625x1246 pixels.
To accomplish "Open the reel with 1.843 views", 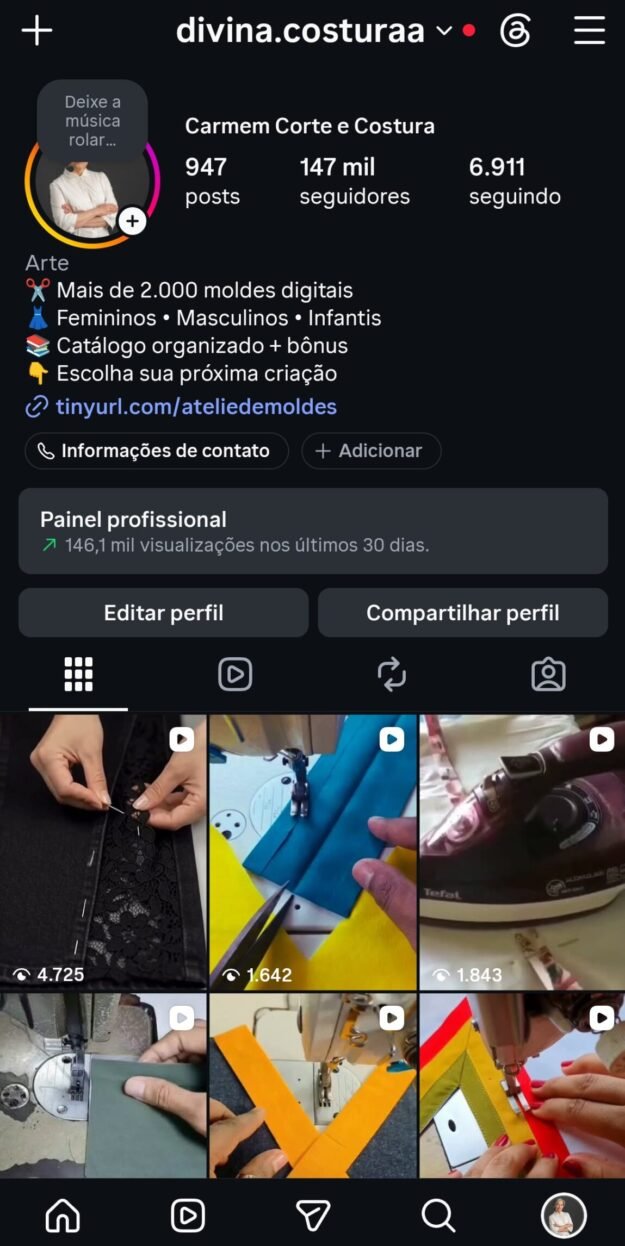I will tap(522, 851).
